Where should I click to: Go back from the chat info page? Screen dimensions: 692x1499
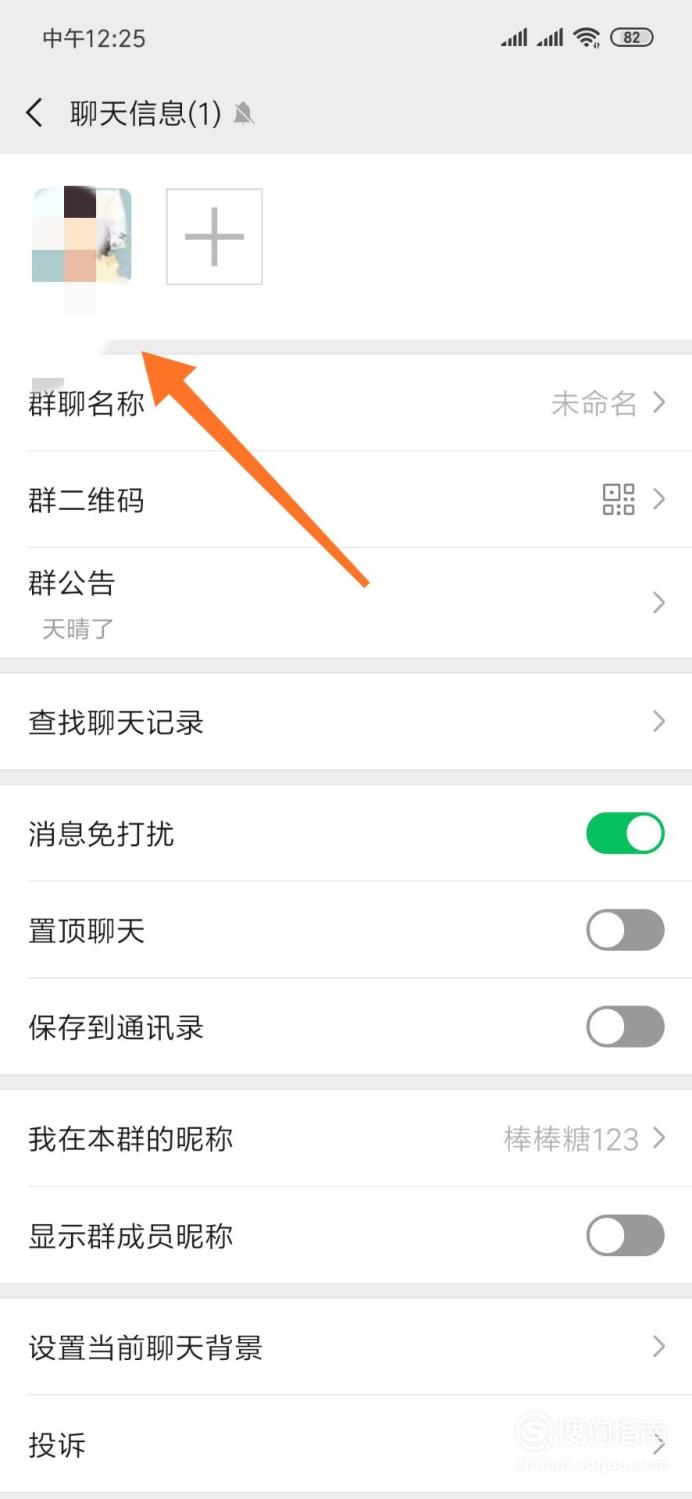click(35, 113)
